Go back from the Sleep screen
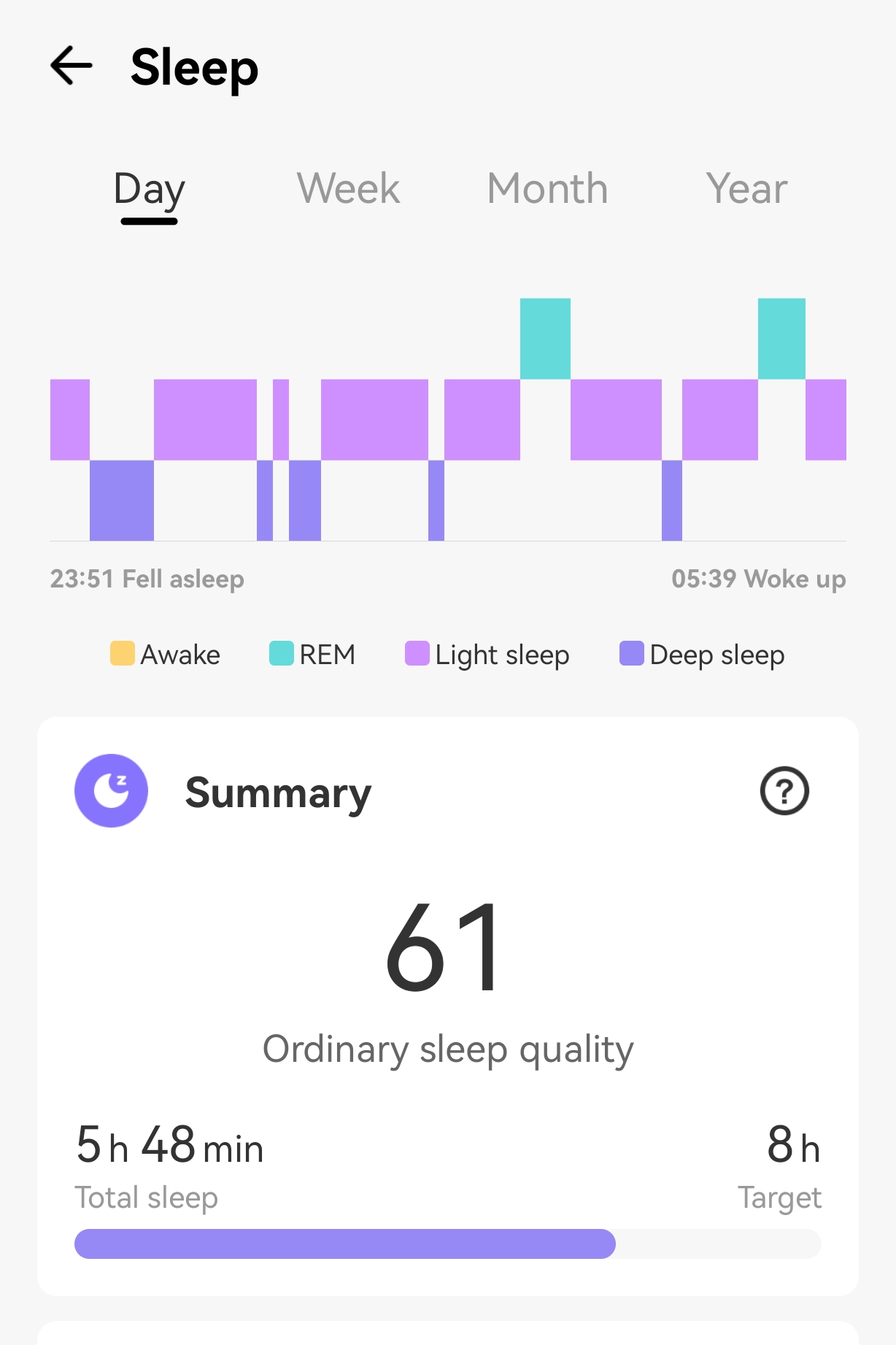Viewport: 896px width, 1345px height. (x=72, y=66)
